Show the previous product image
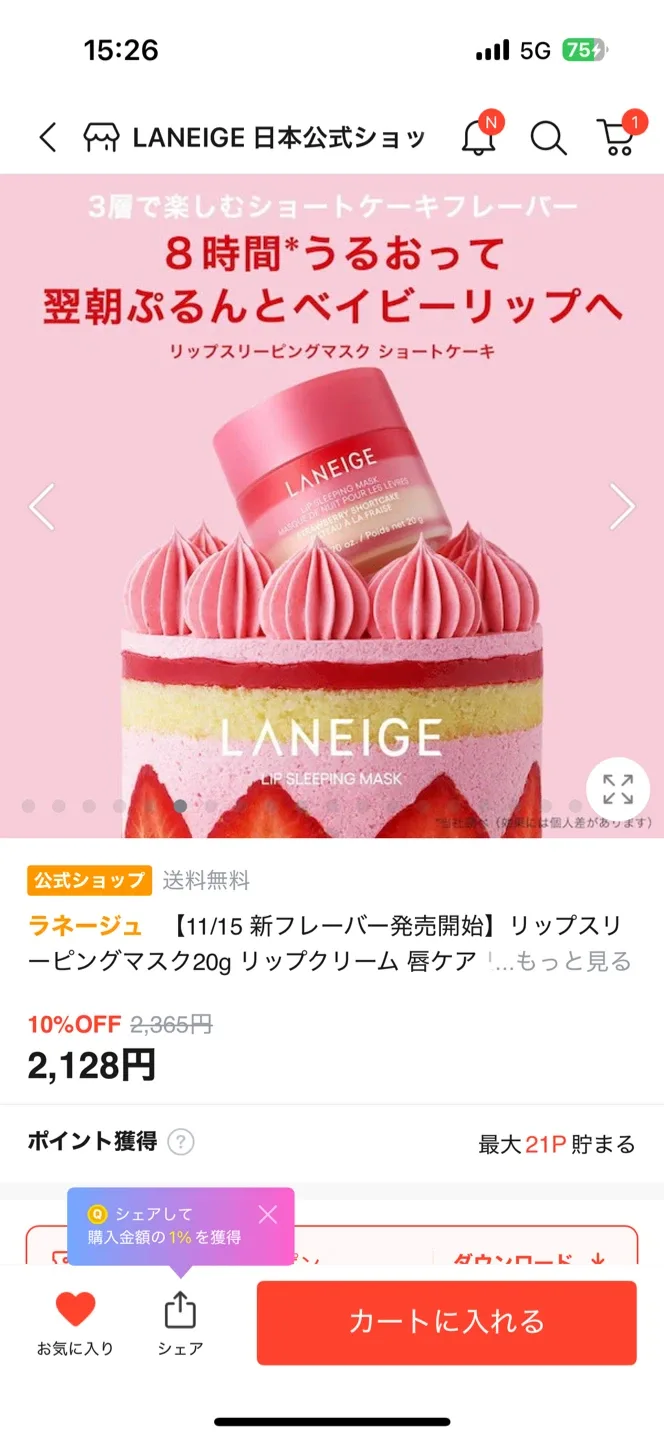664x1440 pixels. [x=42, y=507]
